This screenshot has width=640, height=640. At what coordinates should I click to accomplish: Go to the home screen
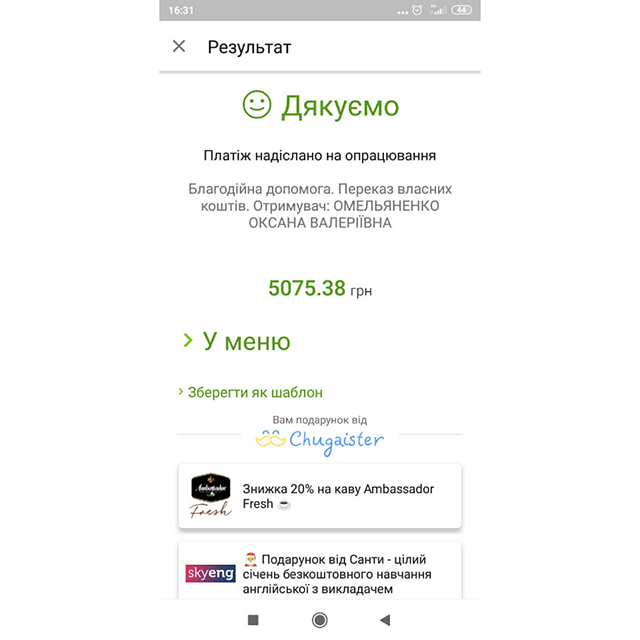tap(320, 620)
